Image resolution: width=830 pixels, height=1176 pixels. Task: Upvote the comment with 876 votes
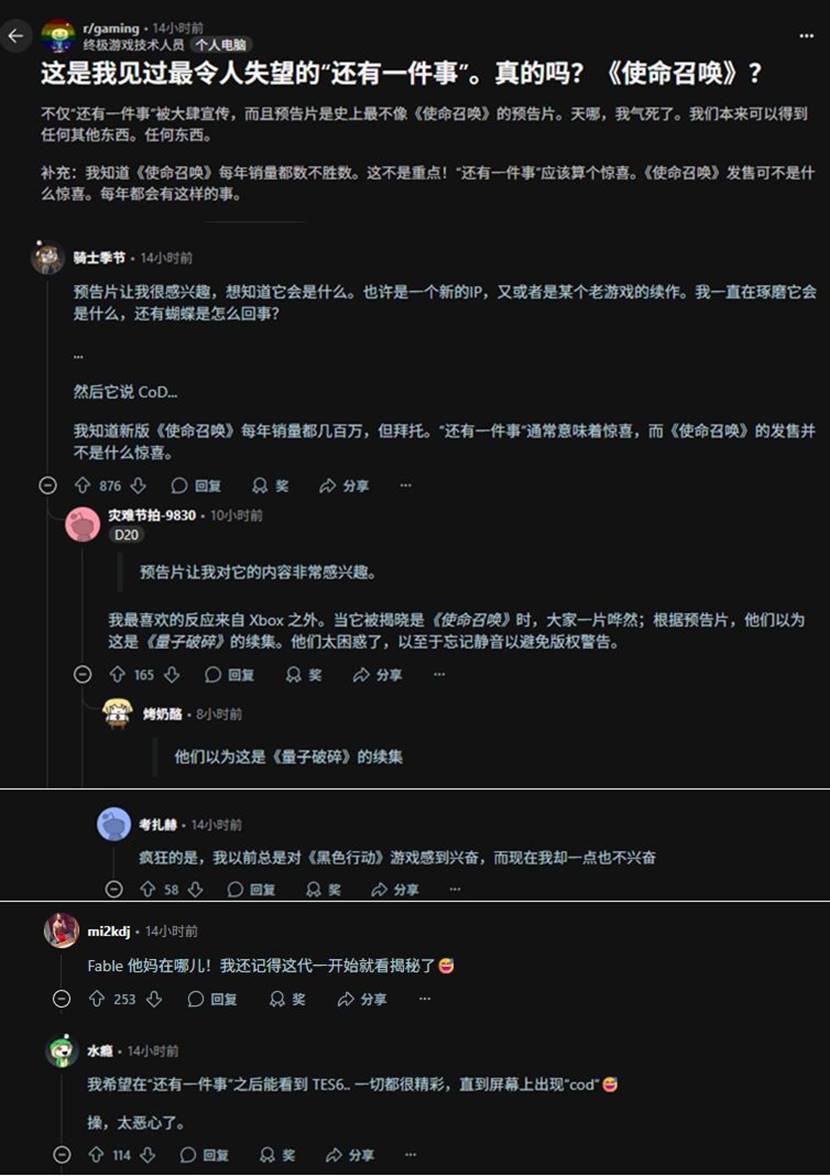[x=83, y=486]
